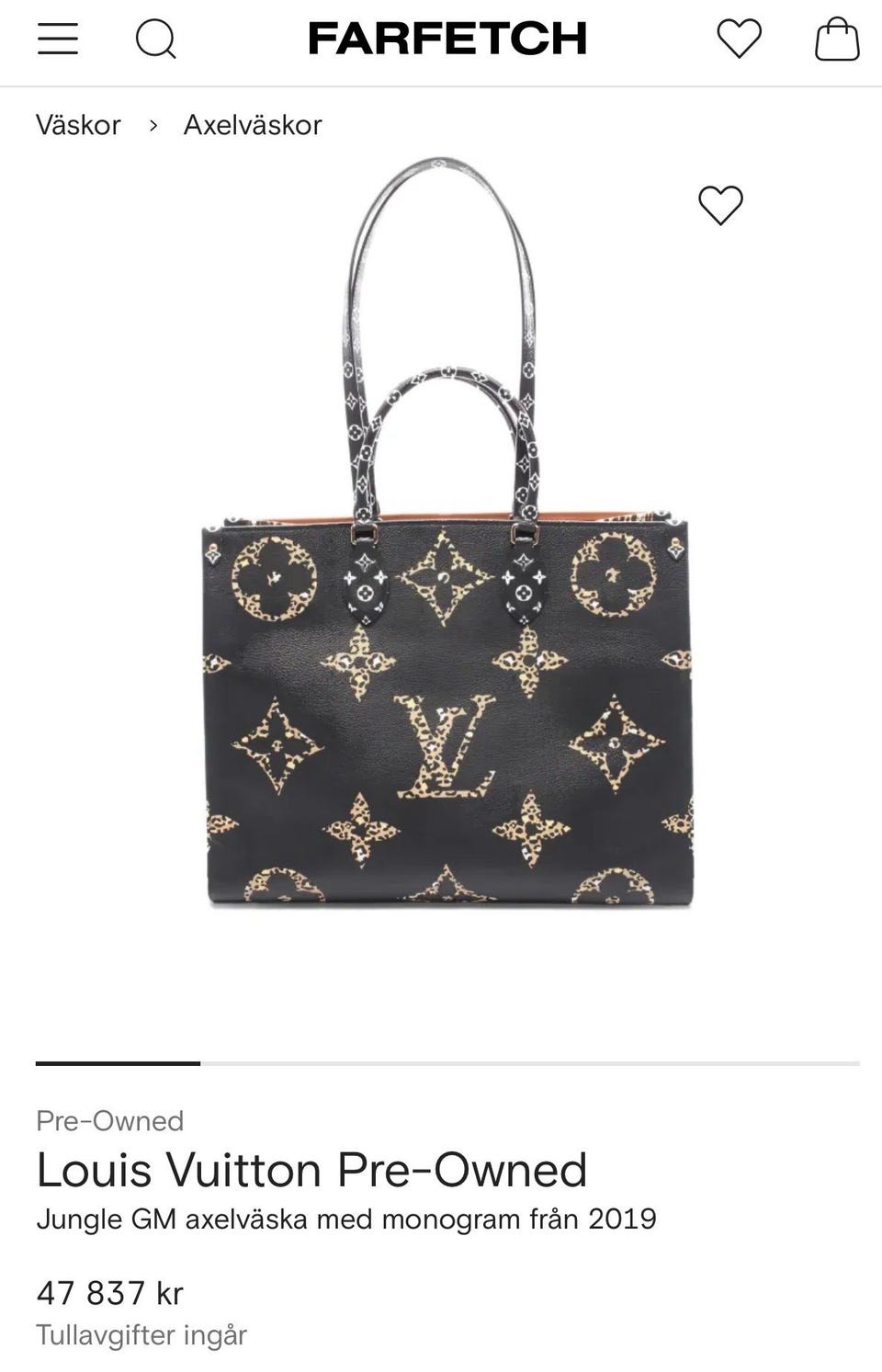Open the Louis Vuitton Pre-Owned brand page
882x1372 pixels.
click(311, 1170)
